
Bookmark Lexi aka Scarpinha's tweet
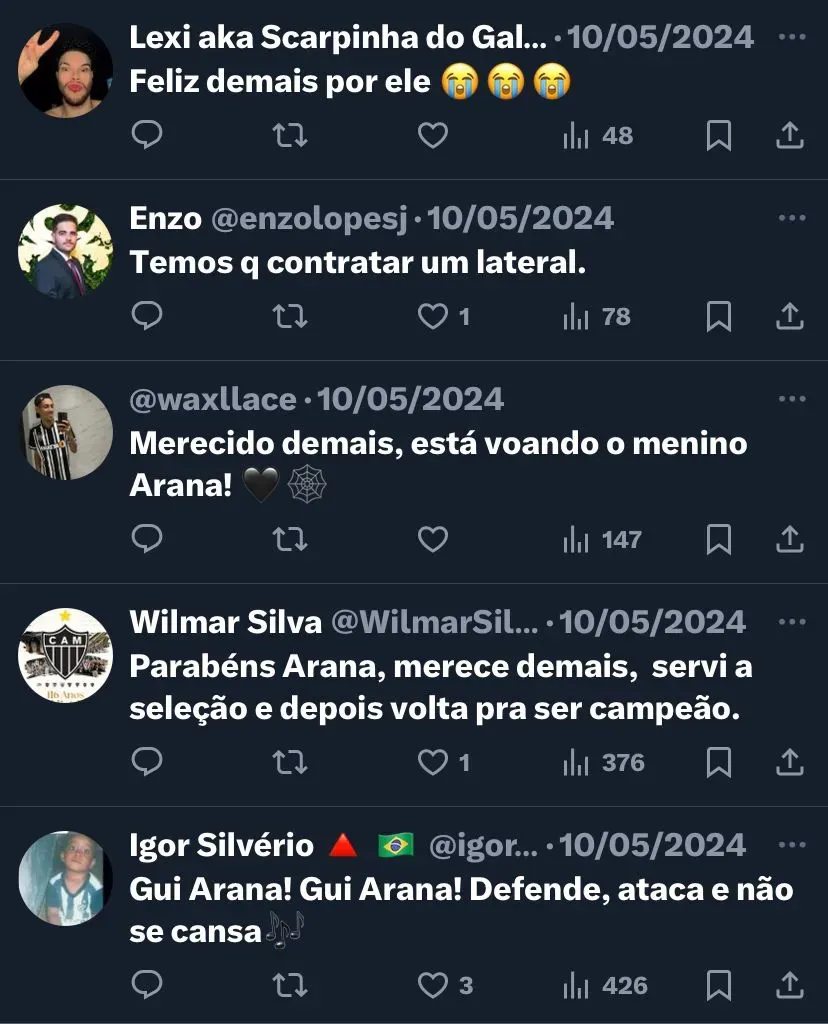(x=718, y=135)
